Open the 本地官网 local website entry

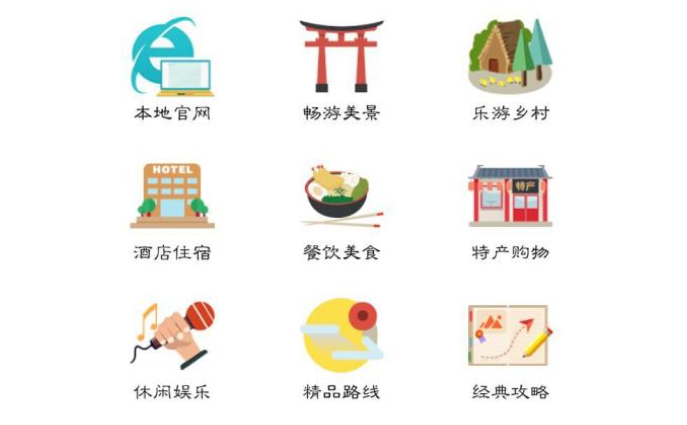tap(172, 58)
